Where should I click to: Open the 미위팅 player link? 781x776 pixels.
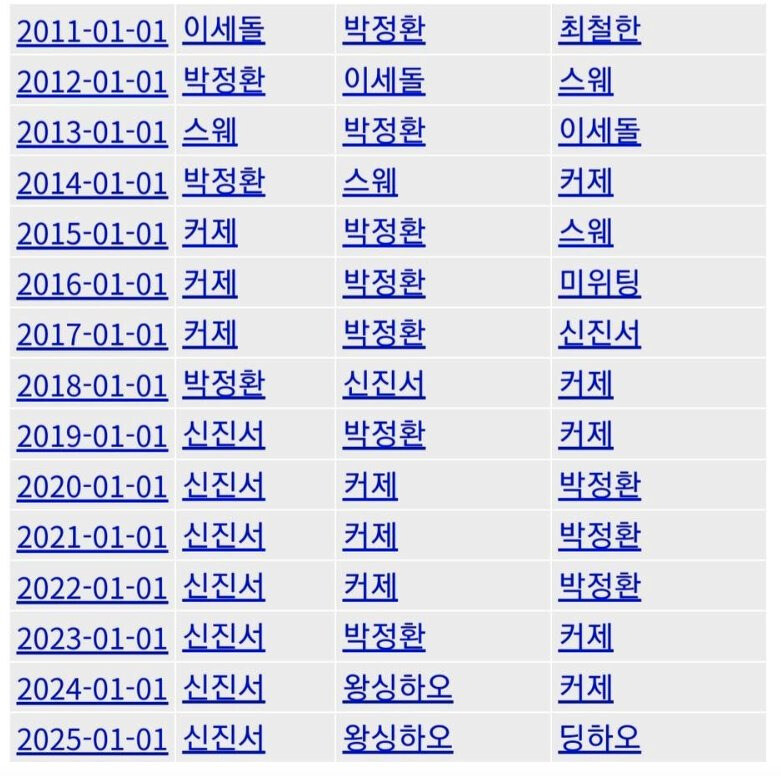[599, 284]
